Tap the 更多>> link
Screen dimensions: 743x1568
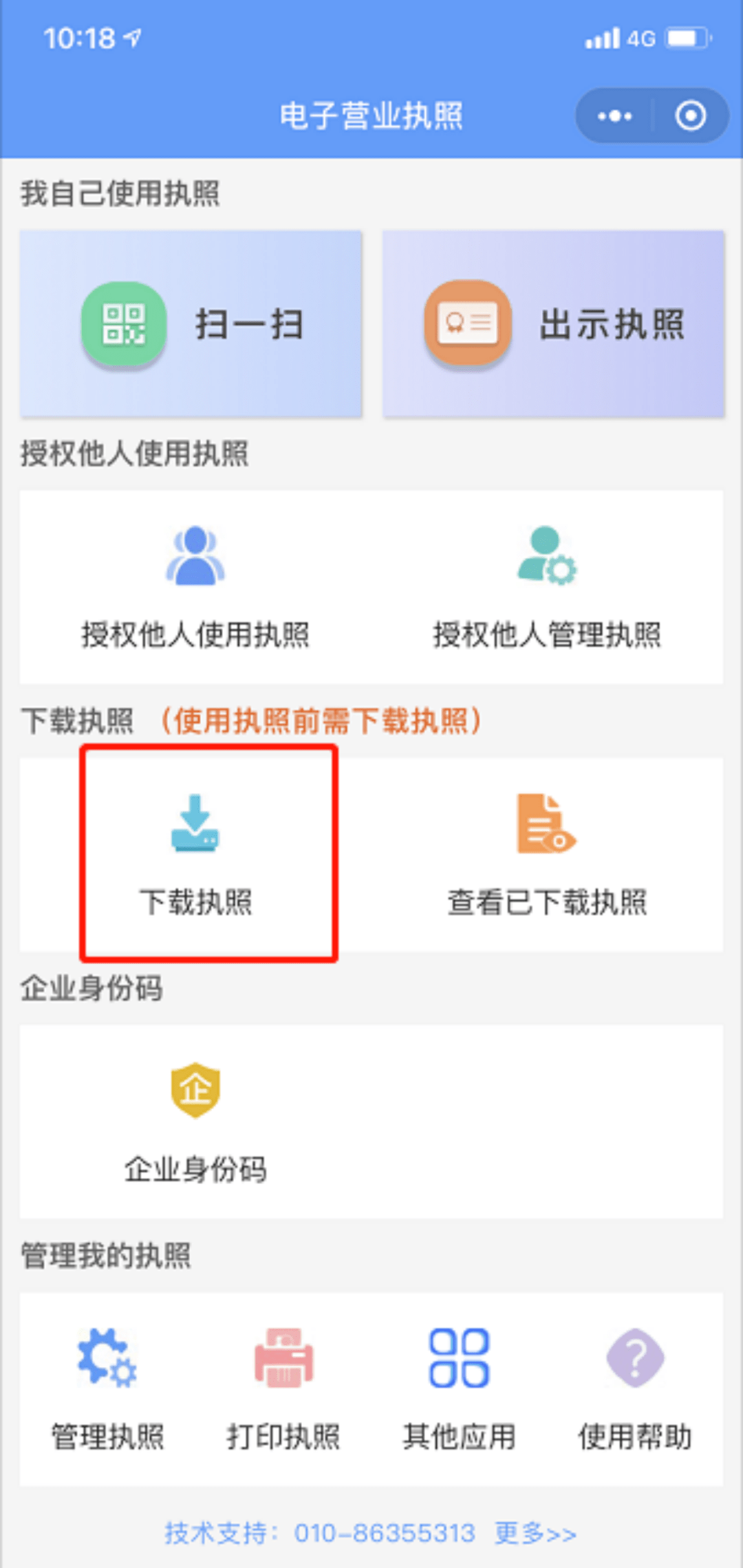[x=535, y=1534]
